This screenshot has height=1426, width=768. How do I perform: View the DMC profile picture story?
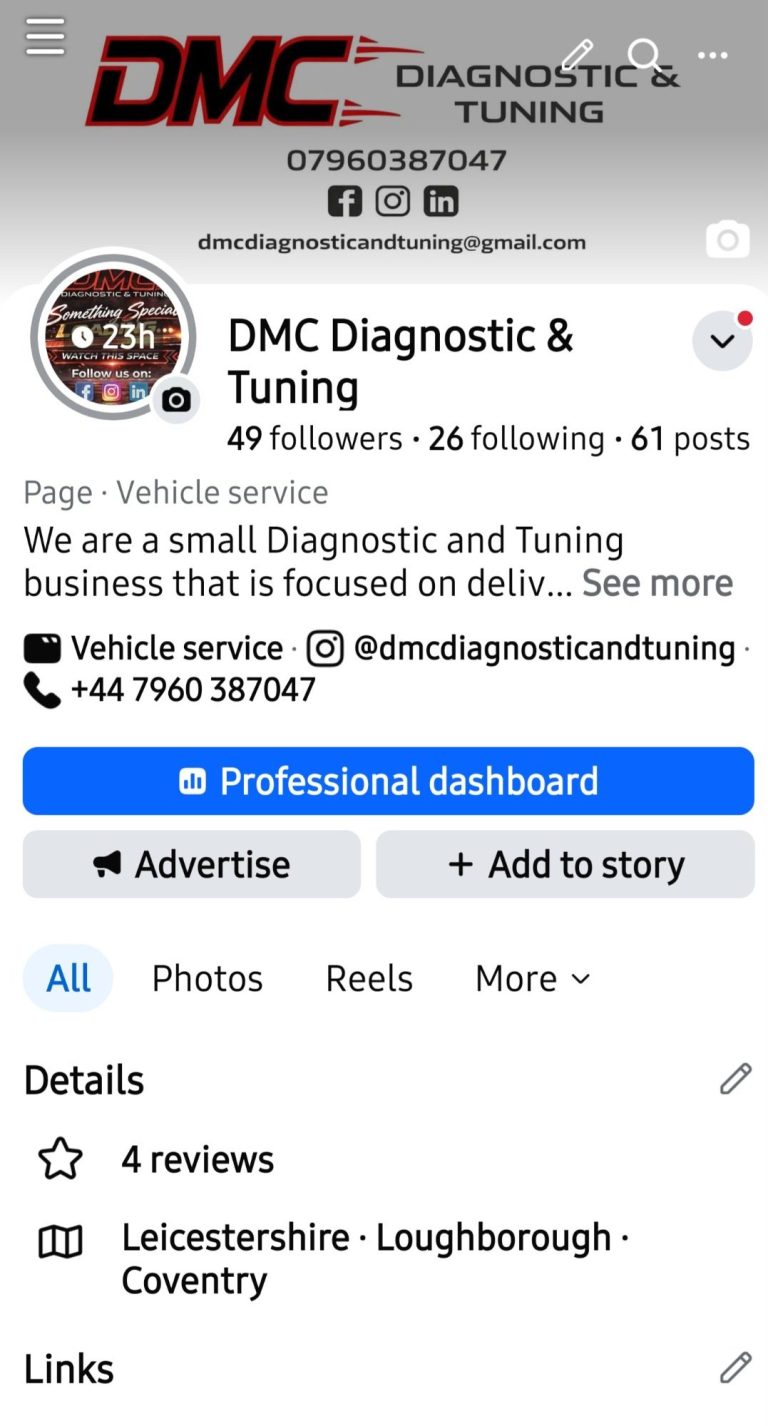112,335
